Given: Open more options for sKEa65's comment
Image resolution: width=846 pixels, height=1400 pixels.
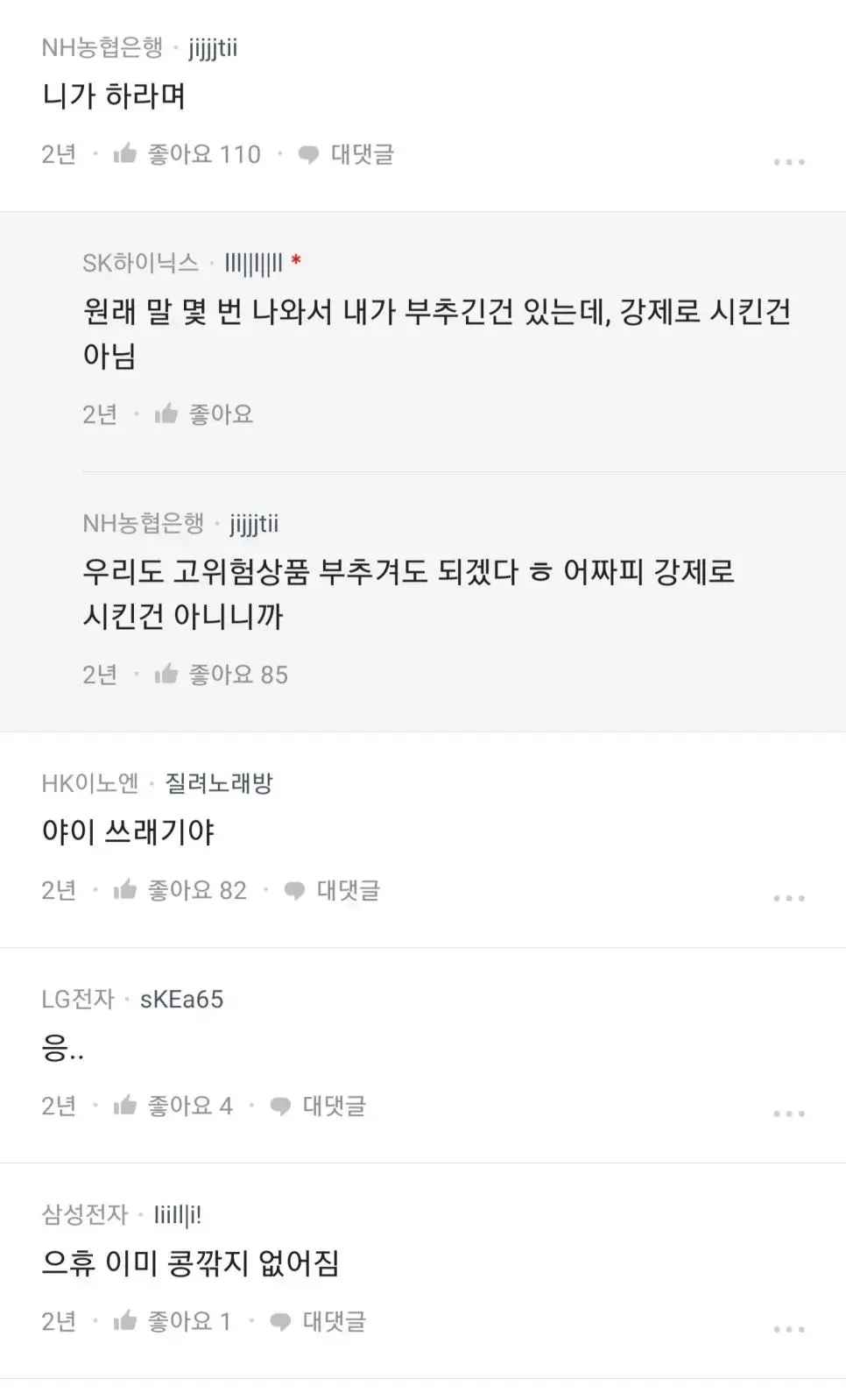Looking at the screenshot, I should pyautogui.click(x=788, y=1114).
